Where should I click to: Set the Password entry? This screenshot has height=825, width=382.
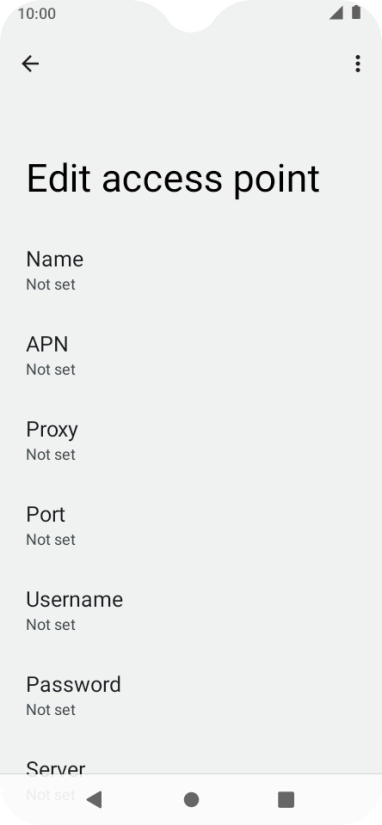click(x=191, y=696)
